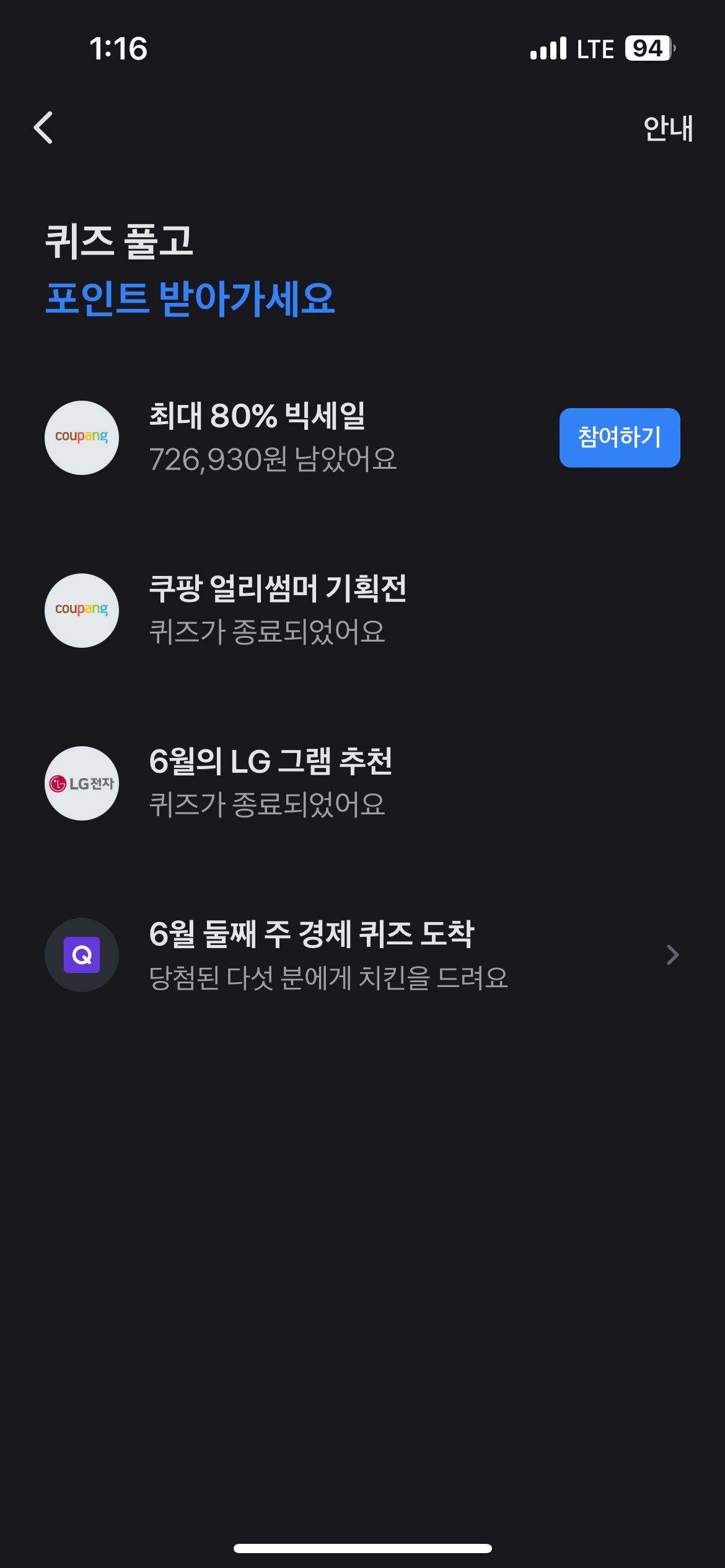Tap 참여하기 for 최대 80% 빅세일 quiz

pyautogui.click(x=619, y=437)
